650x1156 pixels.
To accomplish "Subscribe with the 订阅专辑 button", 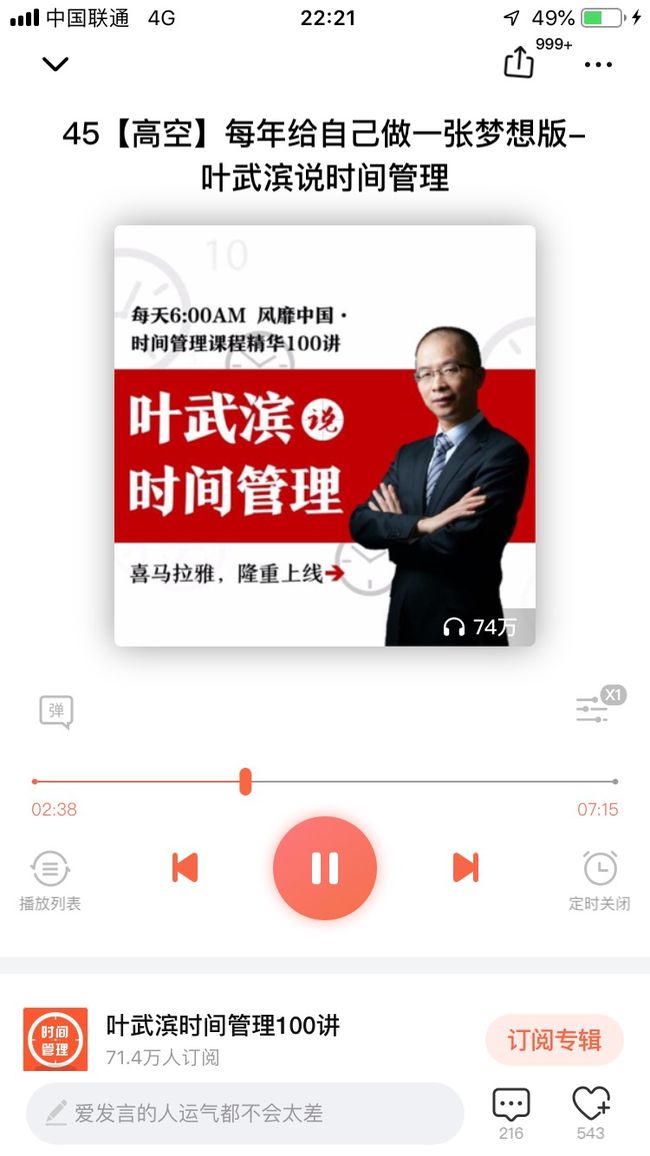I will (554, 1040).
